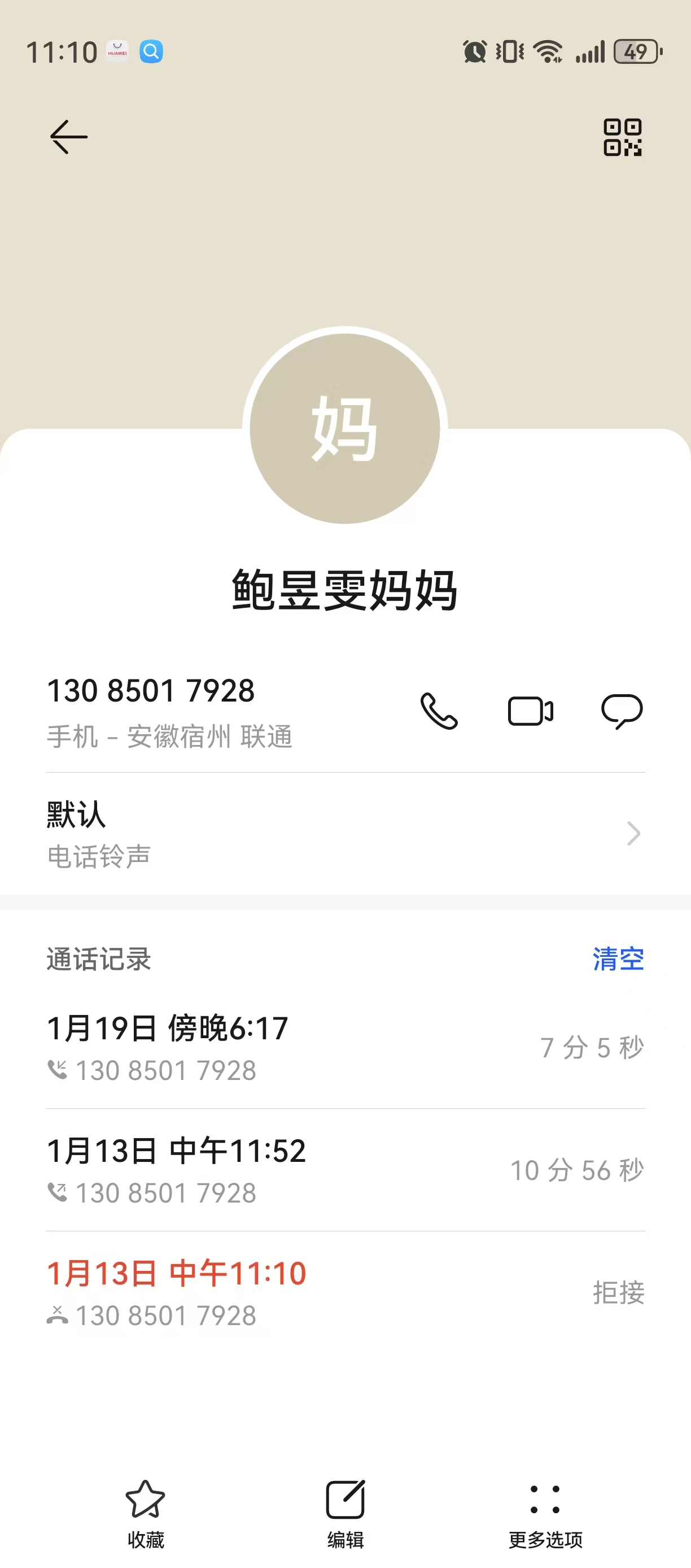The image size is (691, 1568).
Task: Tap 清空 to clear call history
Action: [618, 959]
